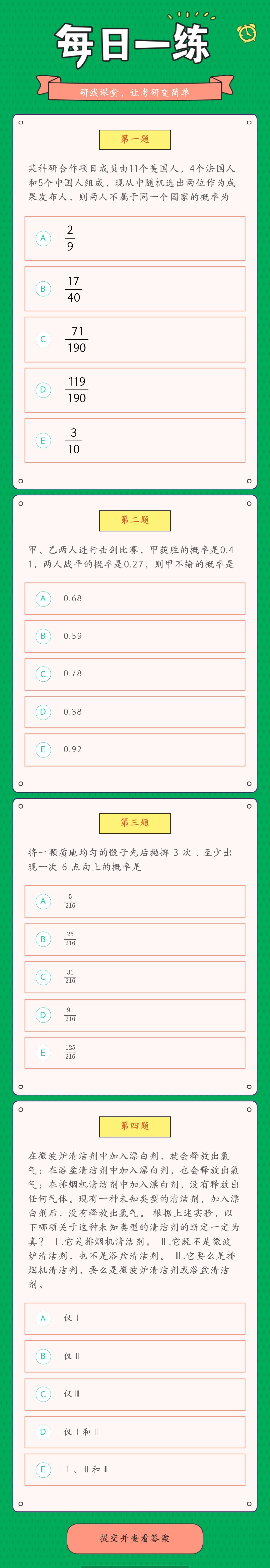
Task: Choose answer E (125/216) for 第三题
Action: point(135,1052)
